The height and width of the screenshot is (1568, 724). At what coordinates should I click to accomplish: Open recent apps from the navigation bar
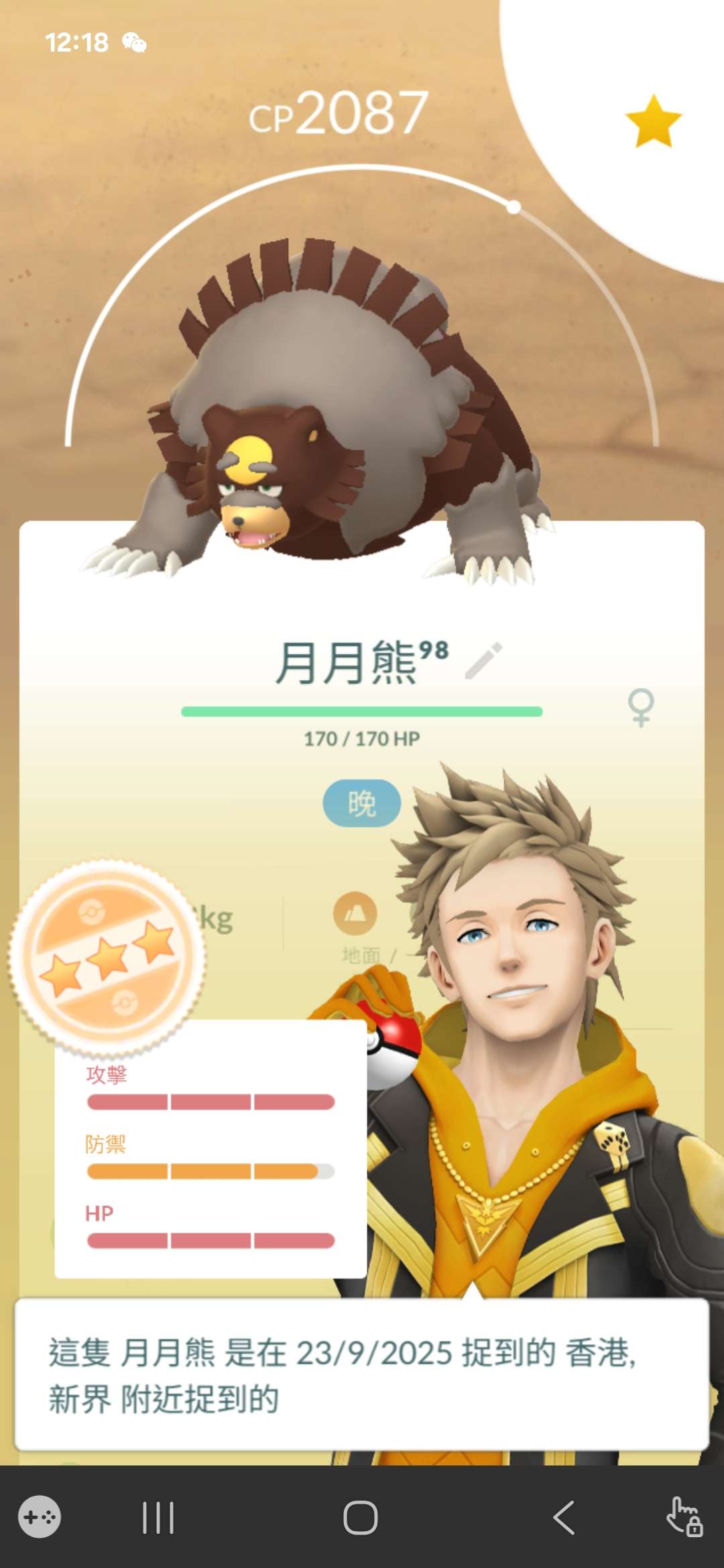[158, 1518]
